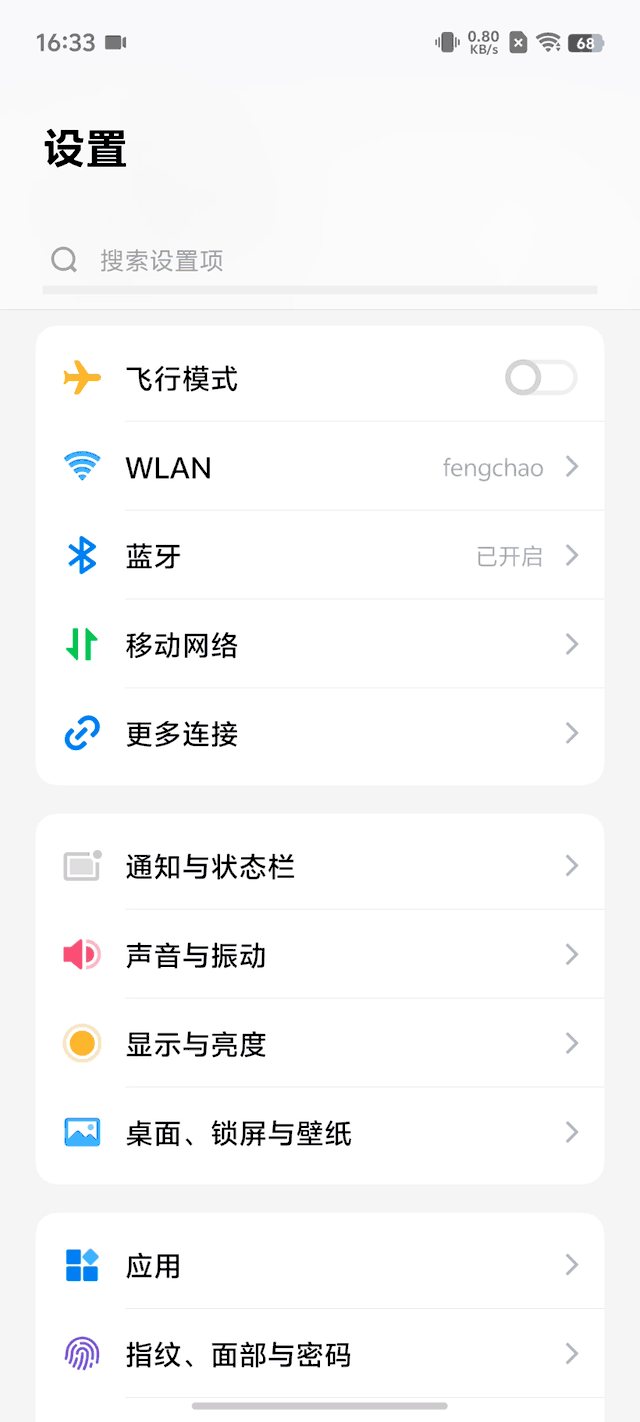Select 声音与振动 settings
This screenshot has width=640, height=1422.
[x=320, y=955]
